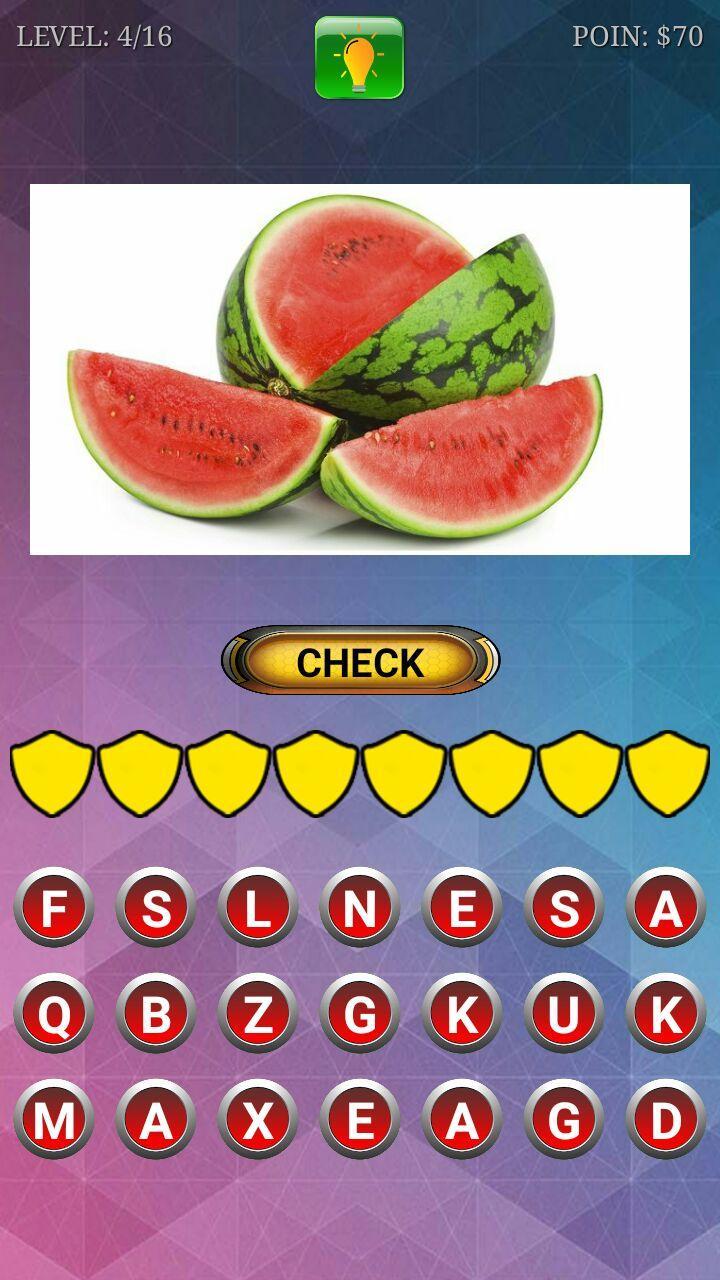Select the letter B tile
720x1280 pixels.
(156, 1014)
